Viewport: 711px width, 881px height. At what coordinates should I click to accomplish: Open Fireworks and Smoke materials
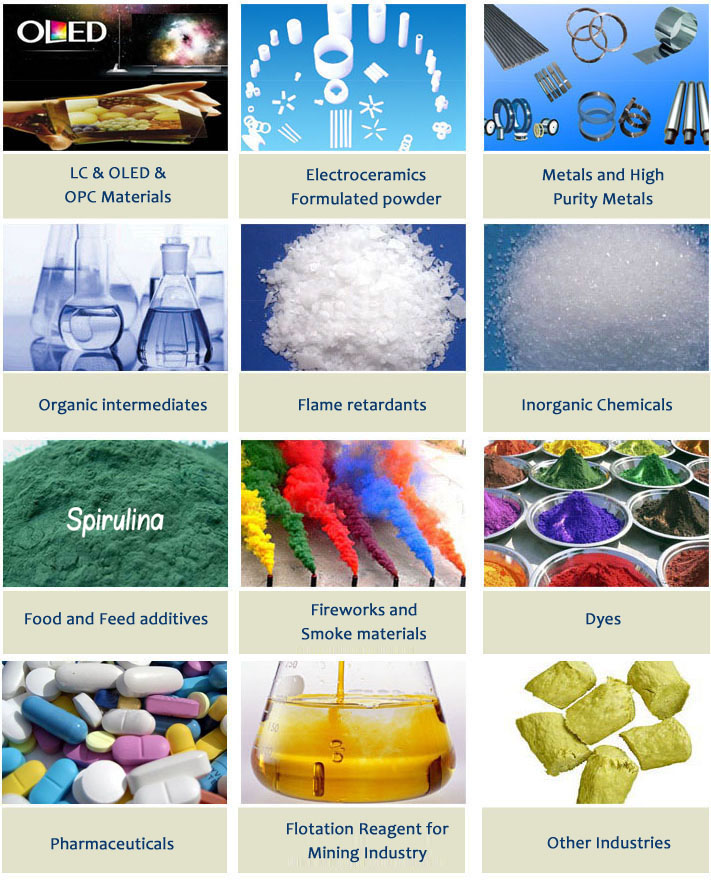point(363,621)
